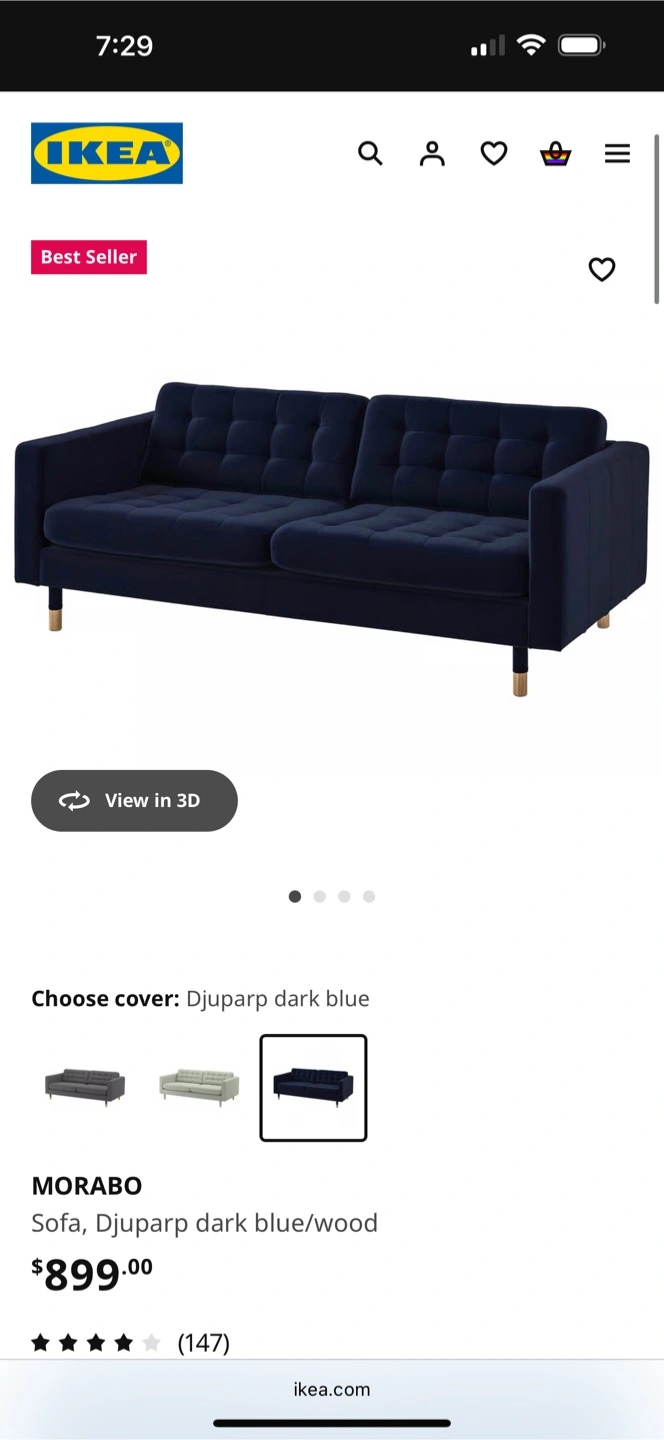Open the 147 customer reviews
The width and height of the screenshot is (664, 1440).
(203, 1342)
